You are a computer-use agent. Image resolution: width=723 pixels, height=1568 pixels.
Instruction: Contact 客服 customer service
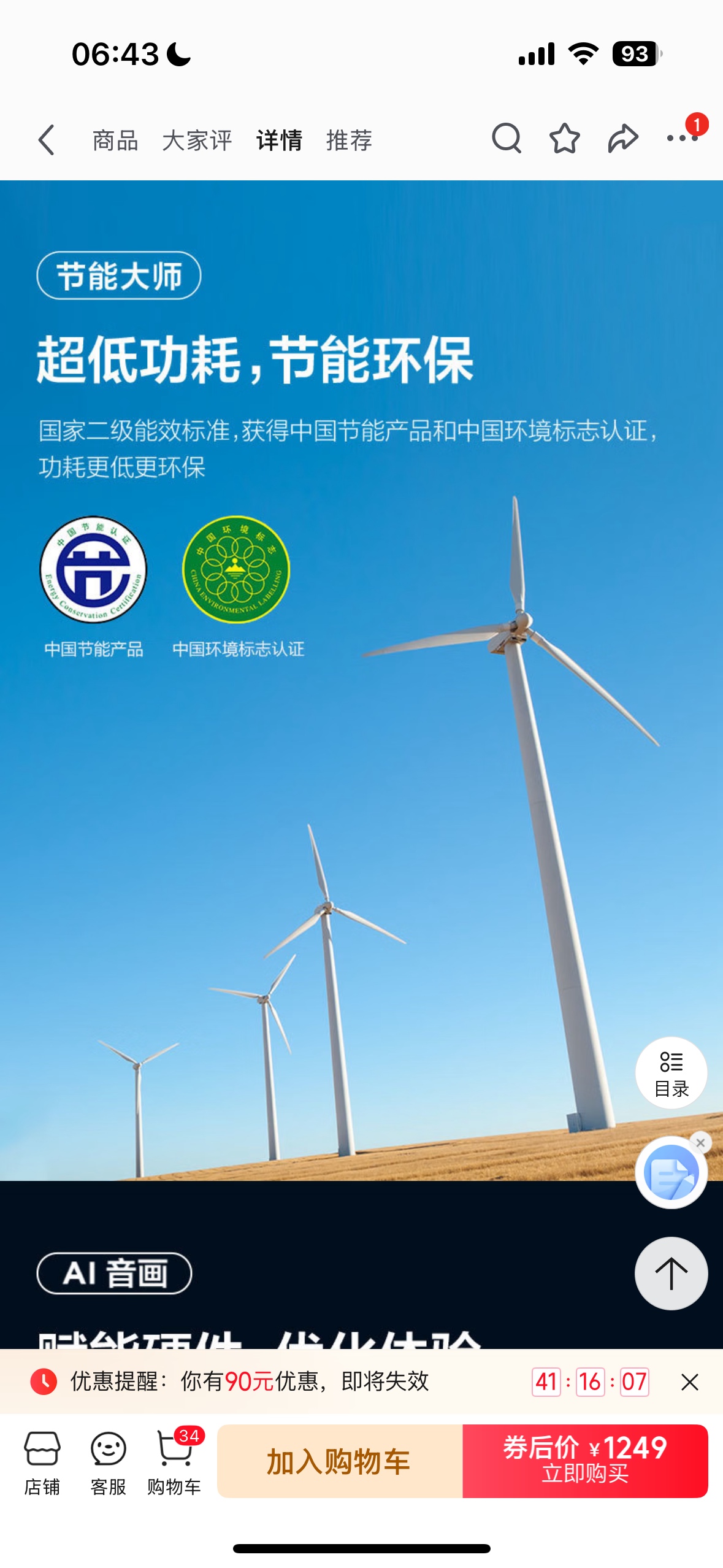[108, 1461]
